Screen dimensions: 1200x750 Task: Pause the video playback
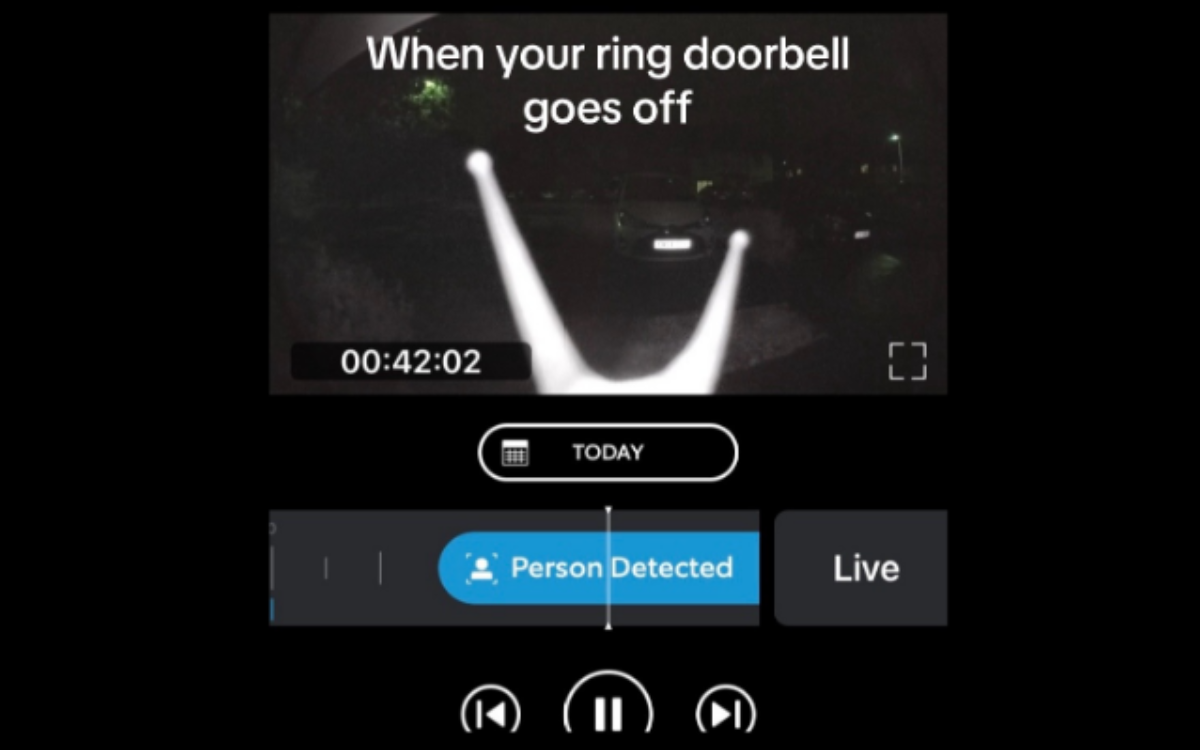point(608,712)
